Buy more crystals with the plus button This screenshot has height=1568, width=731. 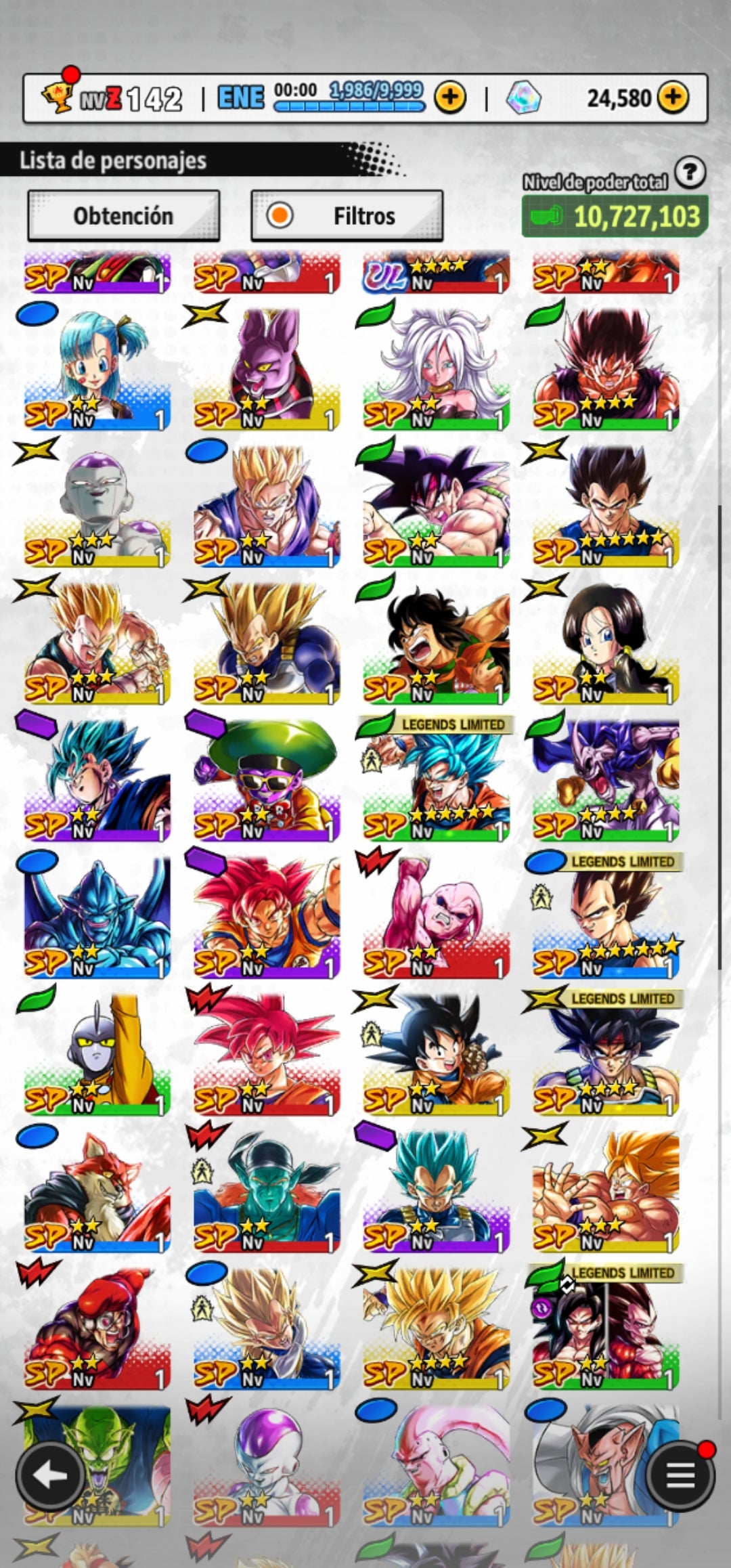673,97
